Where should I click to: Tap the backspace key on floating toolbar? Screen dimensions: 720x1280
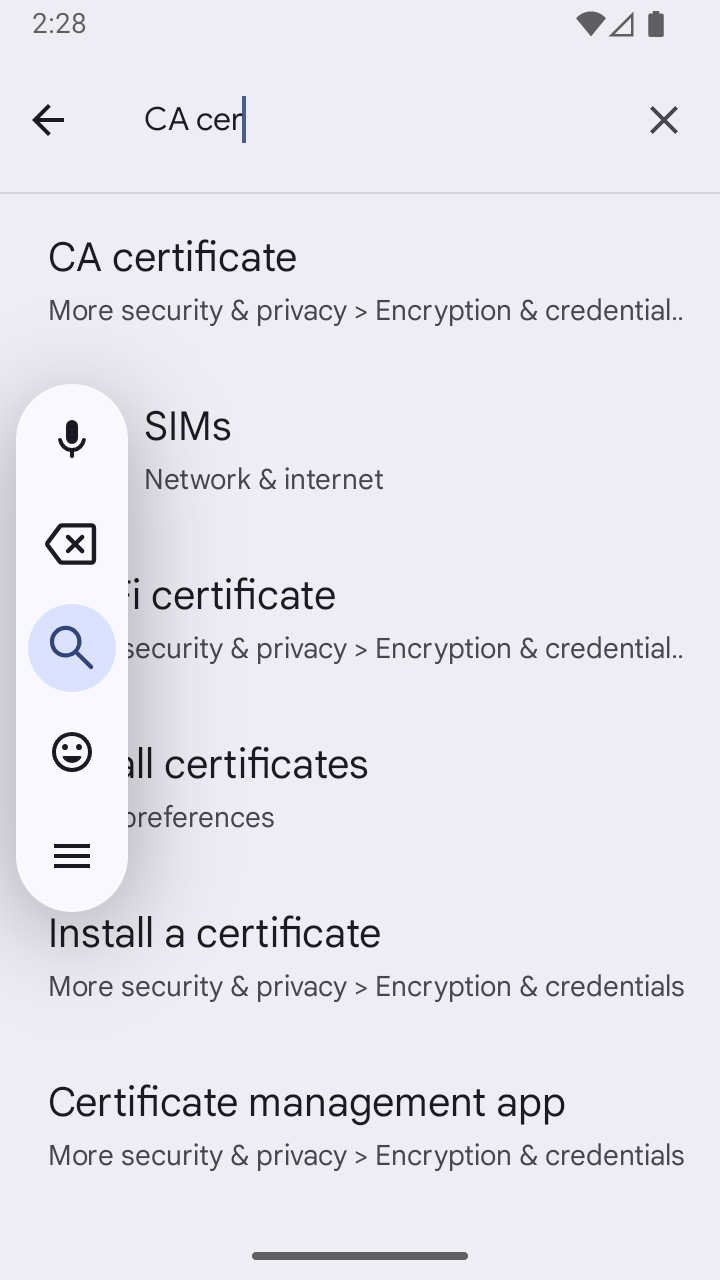[x=72, y=544]
